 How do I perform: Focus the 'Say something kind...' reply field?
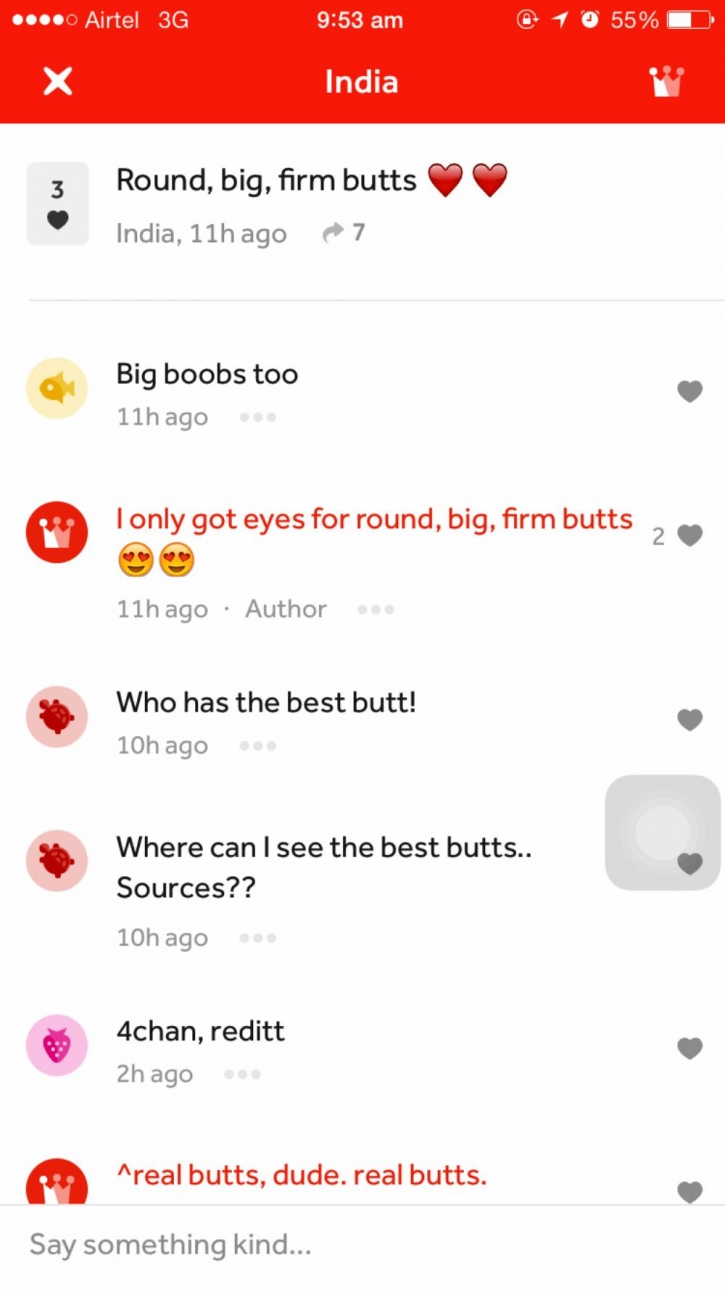click(x=362, y=1245)
